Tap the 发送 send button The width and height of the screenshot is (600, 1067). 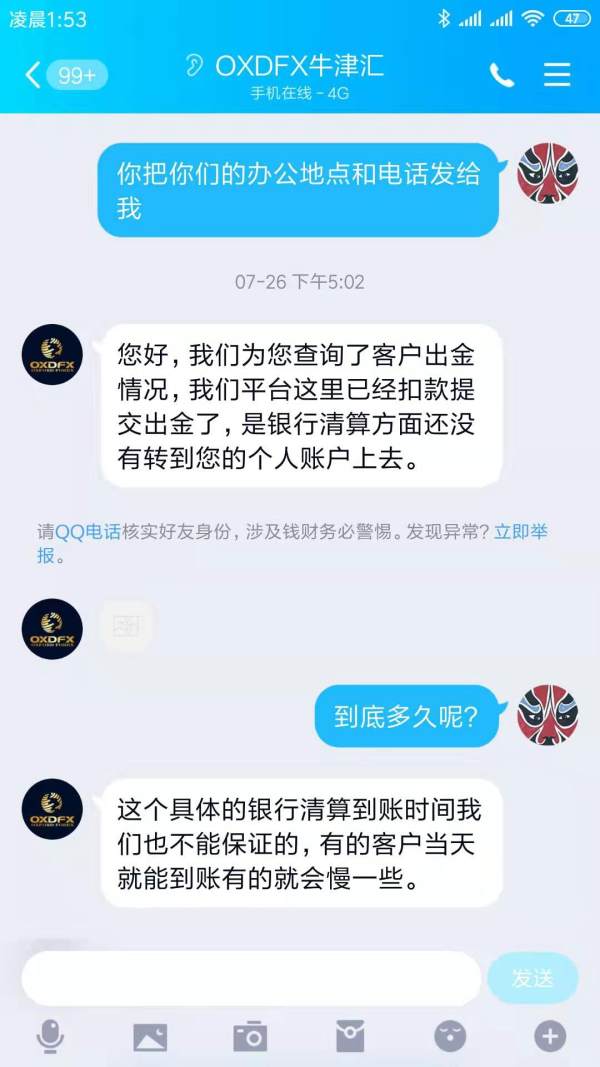click(532, 978)
